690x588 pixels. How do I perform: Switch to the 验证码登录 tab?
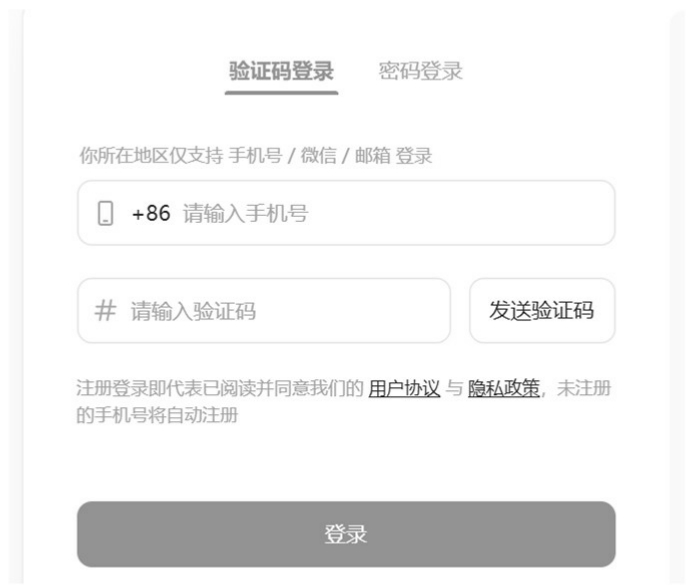(x=281, y=72)
